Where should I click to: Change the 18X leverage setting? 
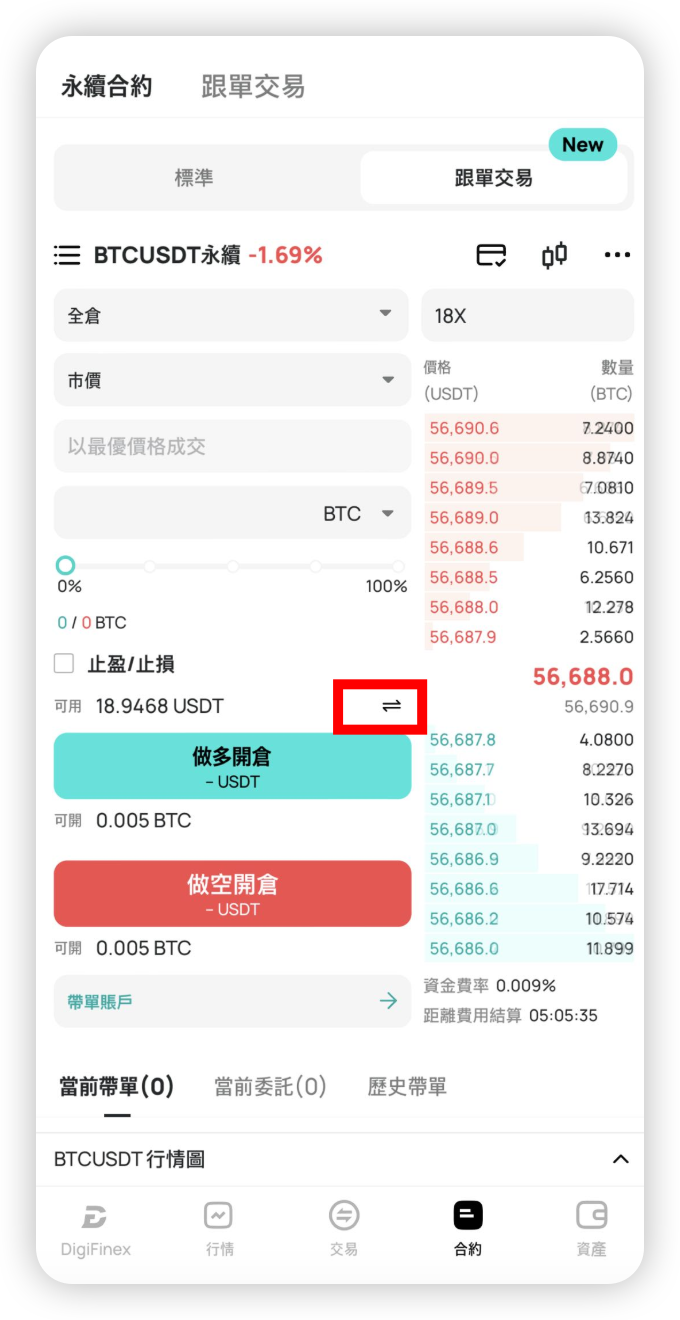pos(528,315)
